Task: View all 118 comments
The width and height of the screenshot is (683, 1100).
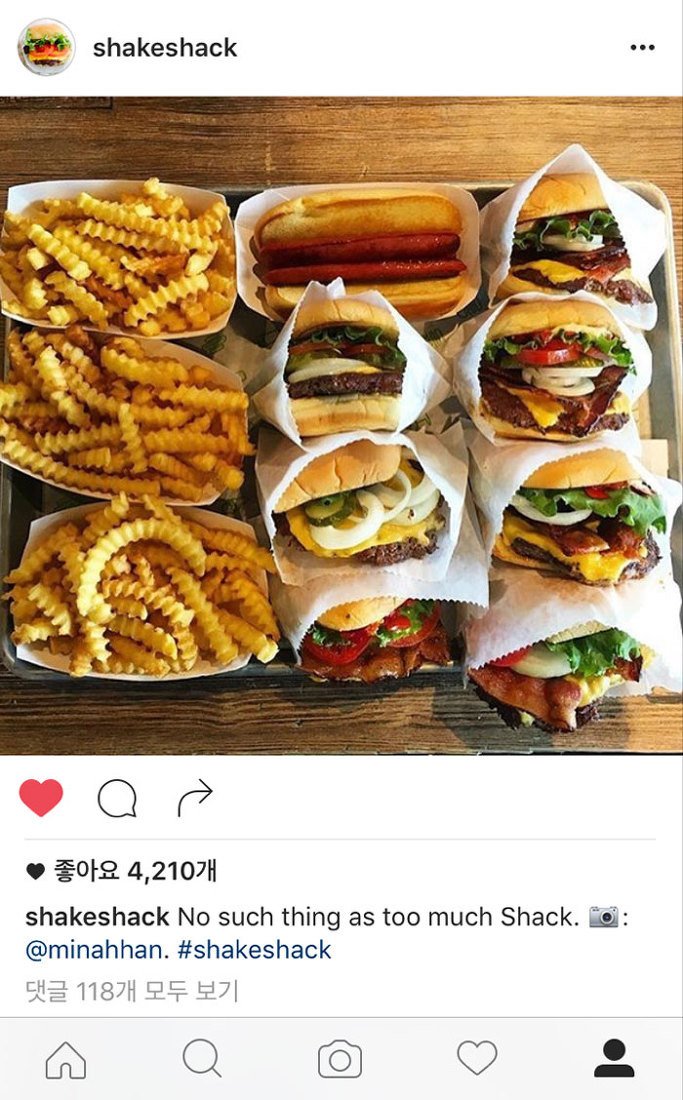Action: 132,991
